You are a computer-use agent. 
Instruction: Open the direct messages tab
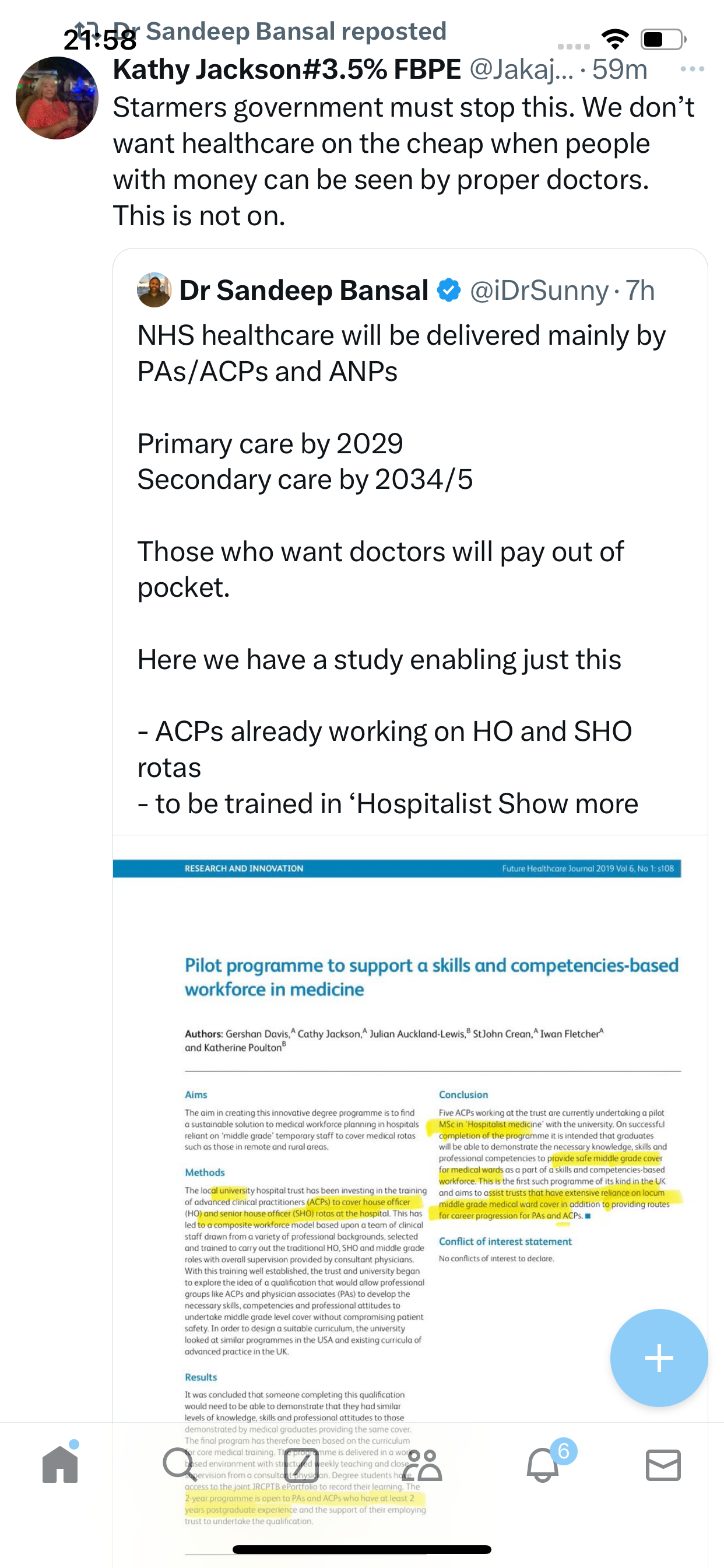point(663,1465)
